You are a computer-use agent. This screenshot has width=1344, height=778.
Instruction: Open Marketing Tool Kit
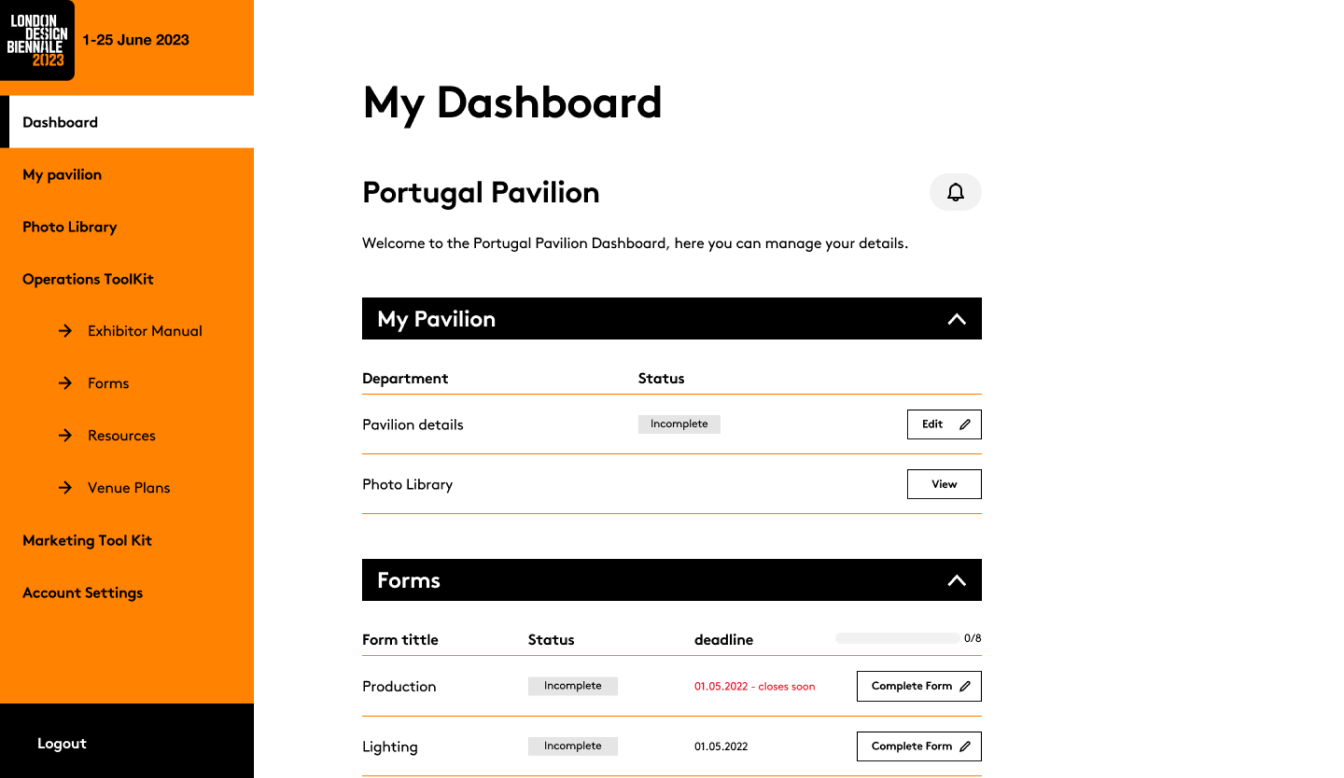click(x=87, y=540)
